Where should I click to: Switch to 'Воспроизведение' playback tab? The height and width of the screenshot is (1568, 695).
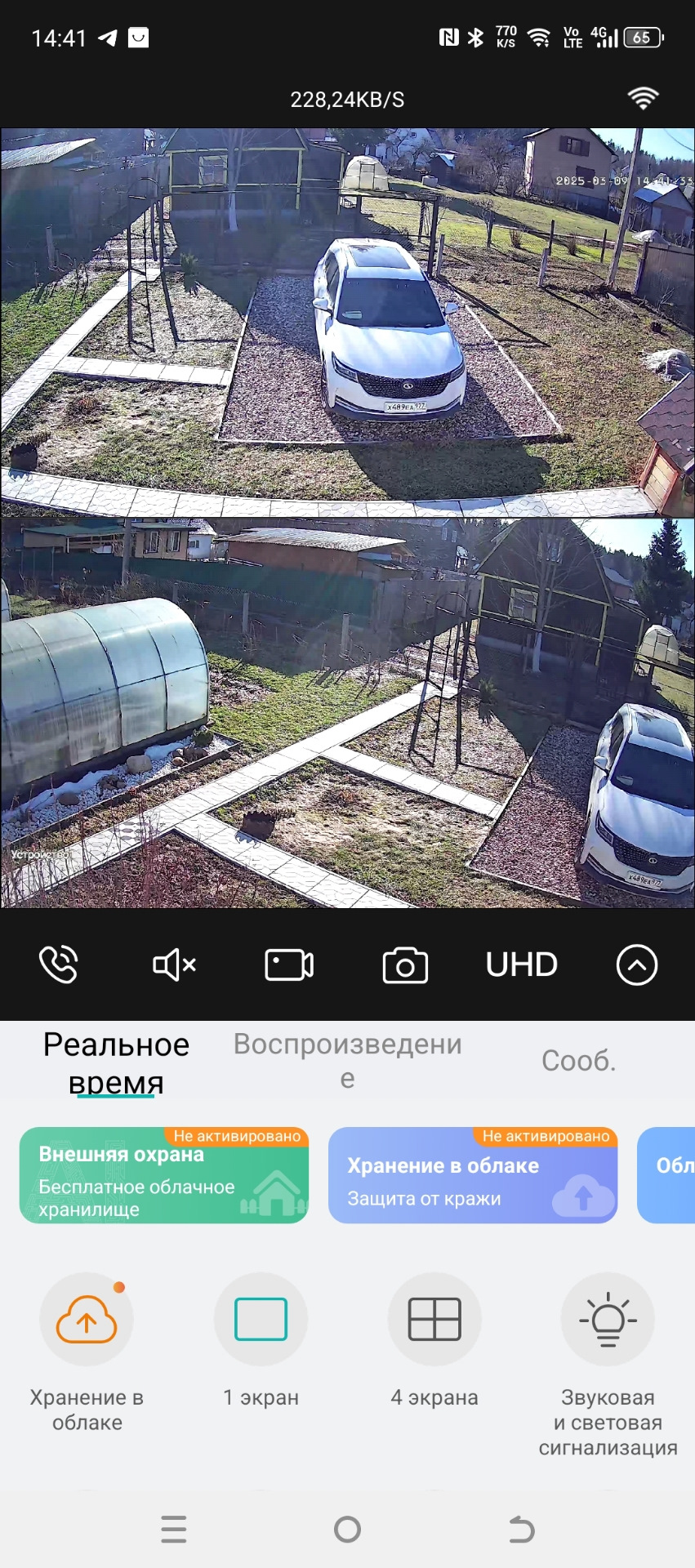pos(348,1059)
